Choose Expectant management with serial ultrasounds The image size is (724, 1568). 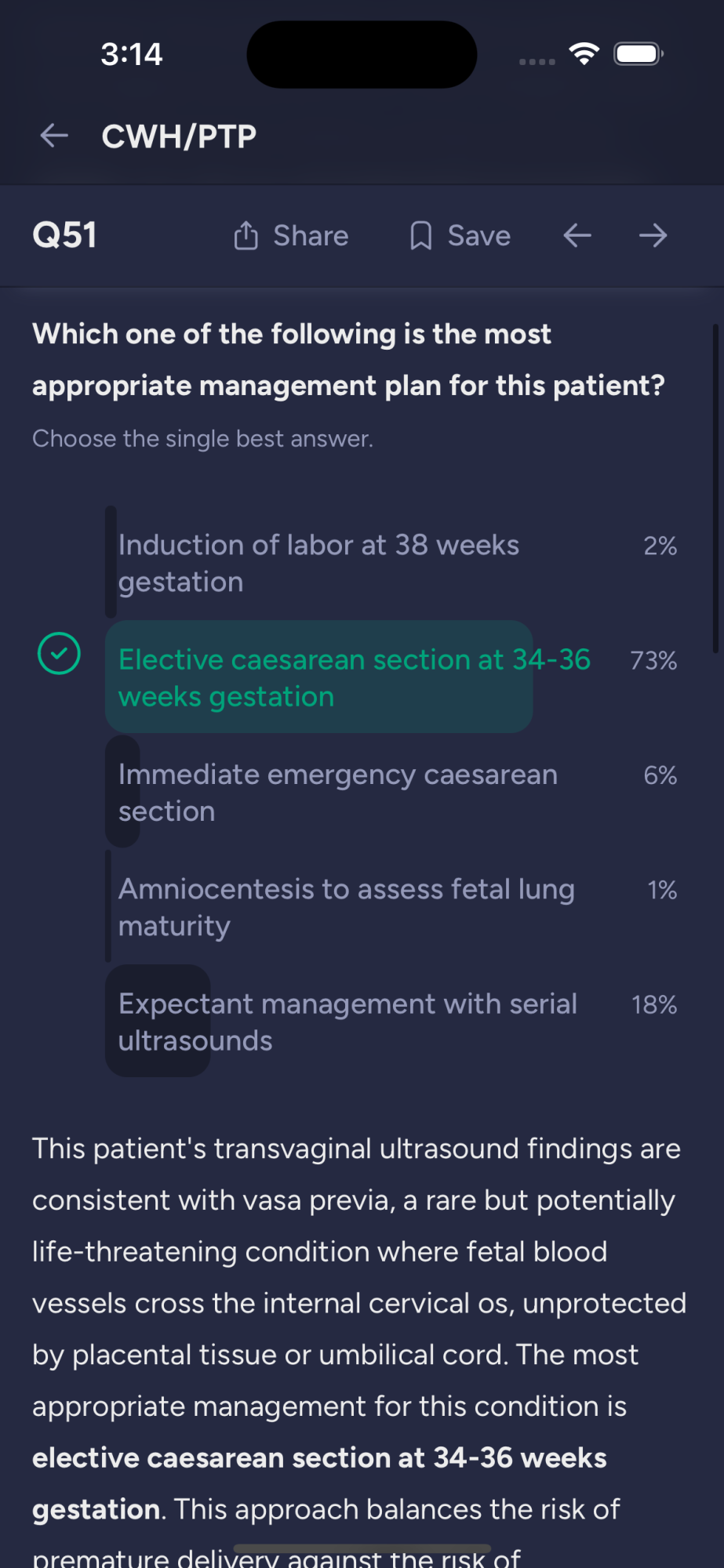[x=391, y=1022]
